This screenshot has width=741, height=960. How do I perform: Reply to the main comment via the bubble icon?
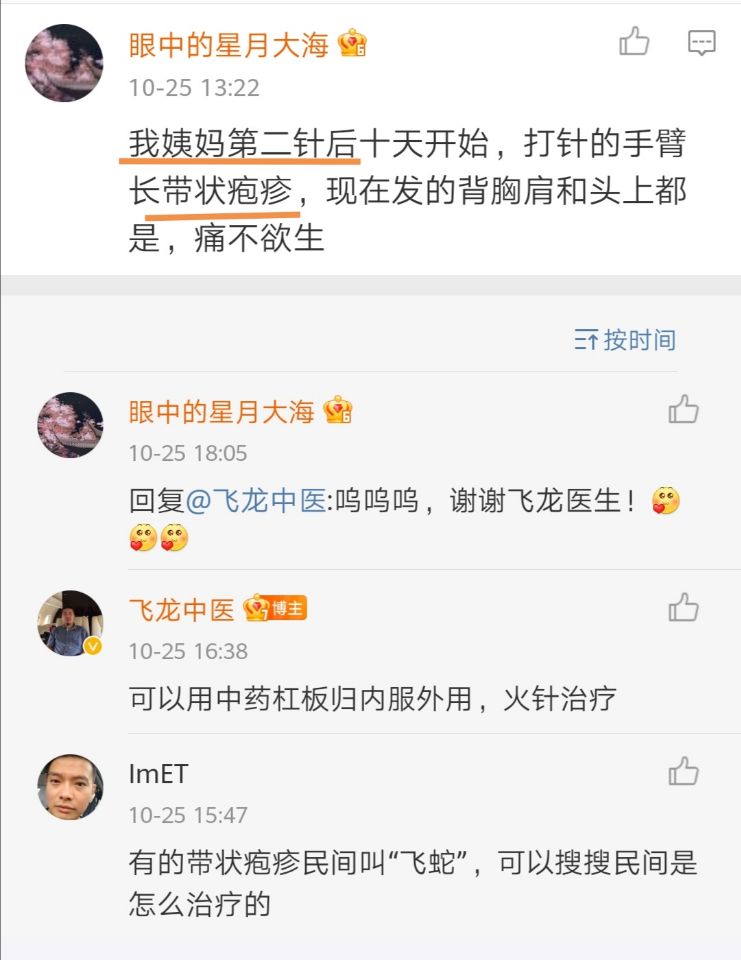[x=702, y=42]
